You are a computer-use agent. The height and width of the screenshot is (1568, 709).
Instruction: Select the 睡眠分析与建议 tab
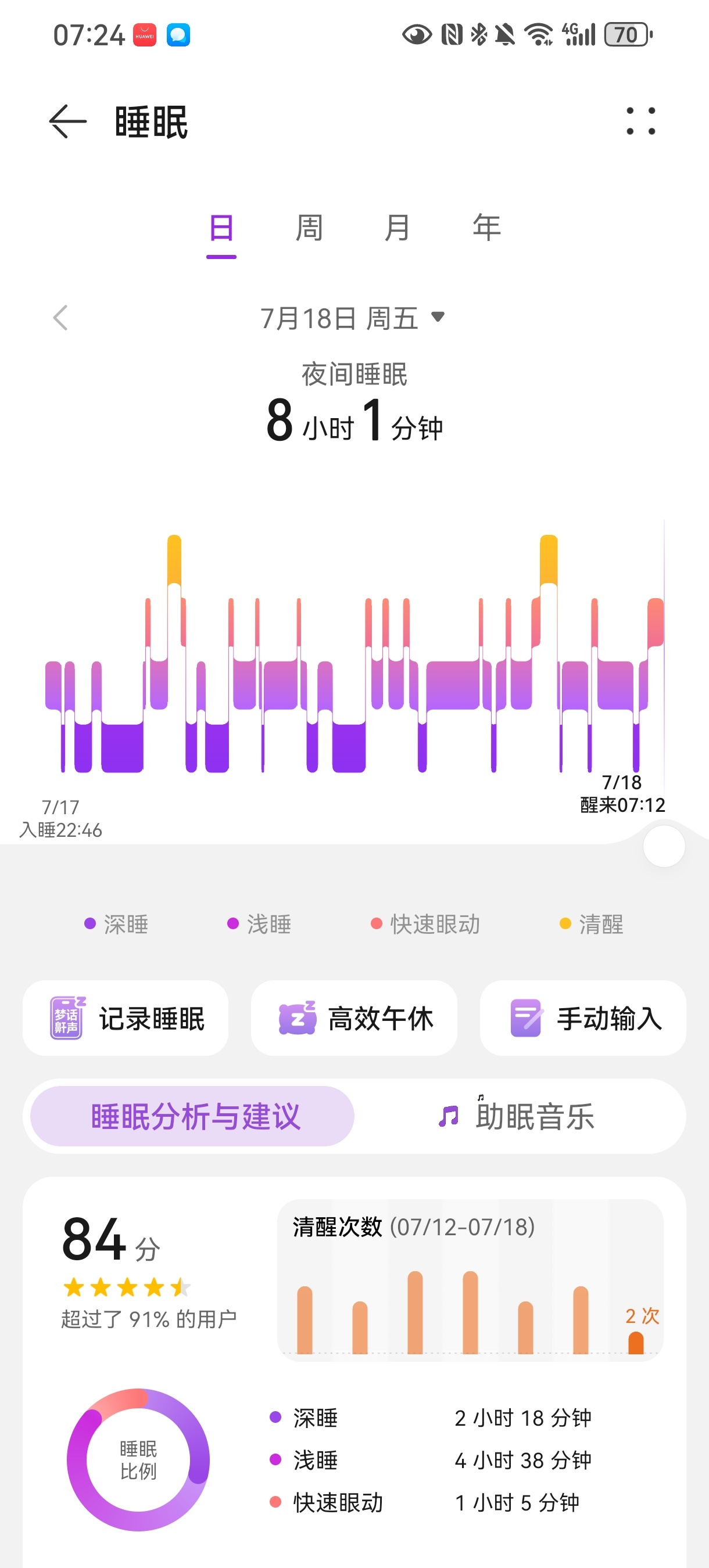click(x=193, y=1116)
